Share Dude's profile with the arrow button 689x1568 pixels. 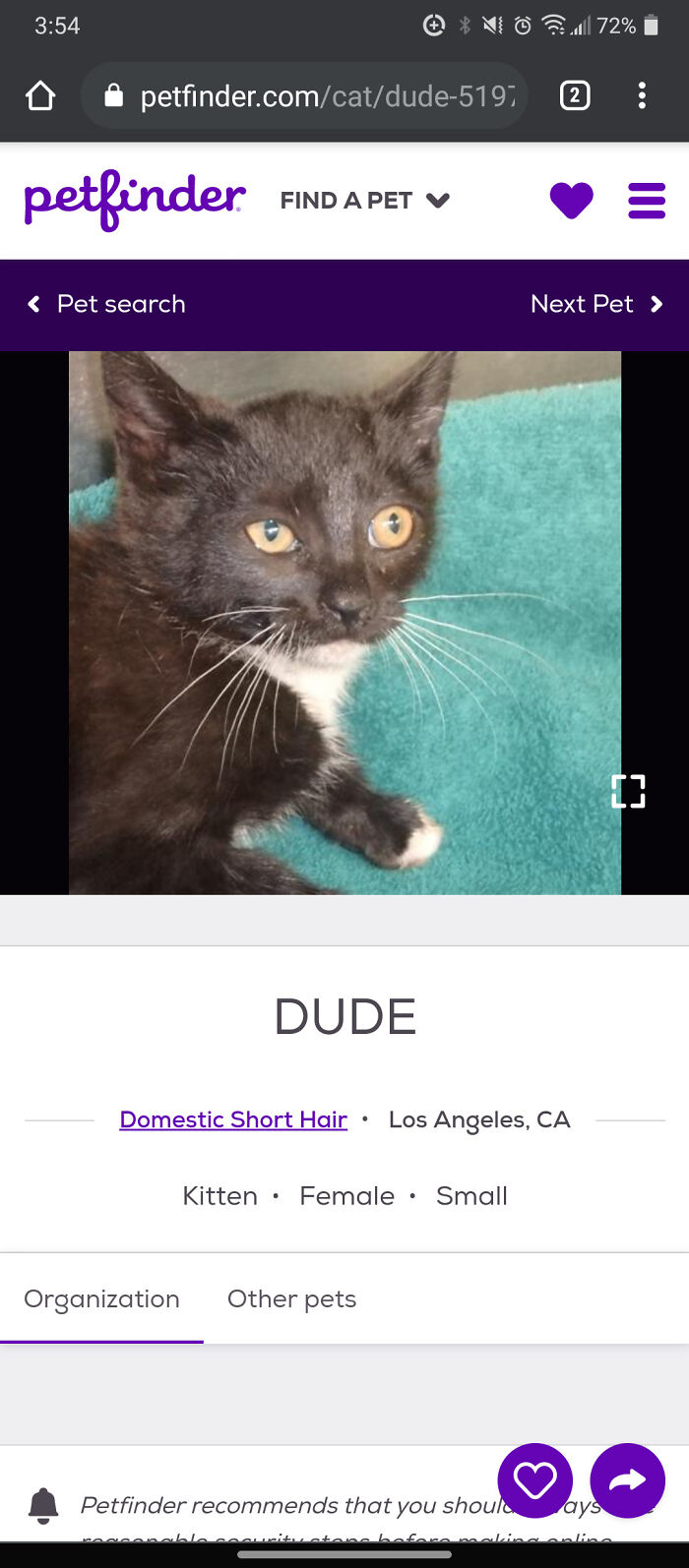click(627, 1480)
